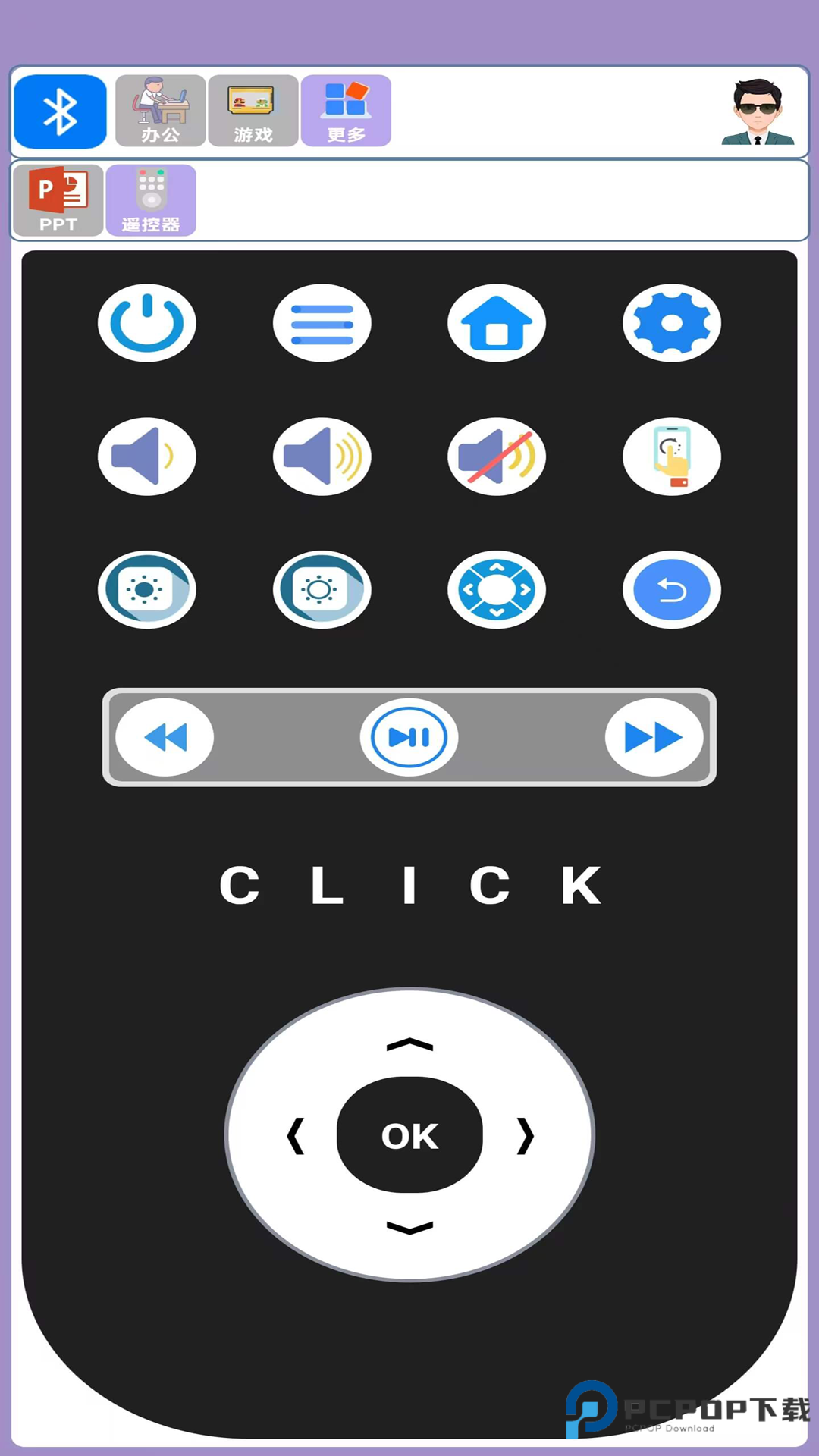Fast forward the playback
The height and width of the screenshot is (1456, 819).
coord(654,737)
